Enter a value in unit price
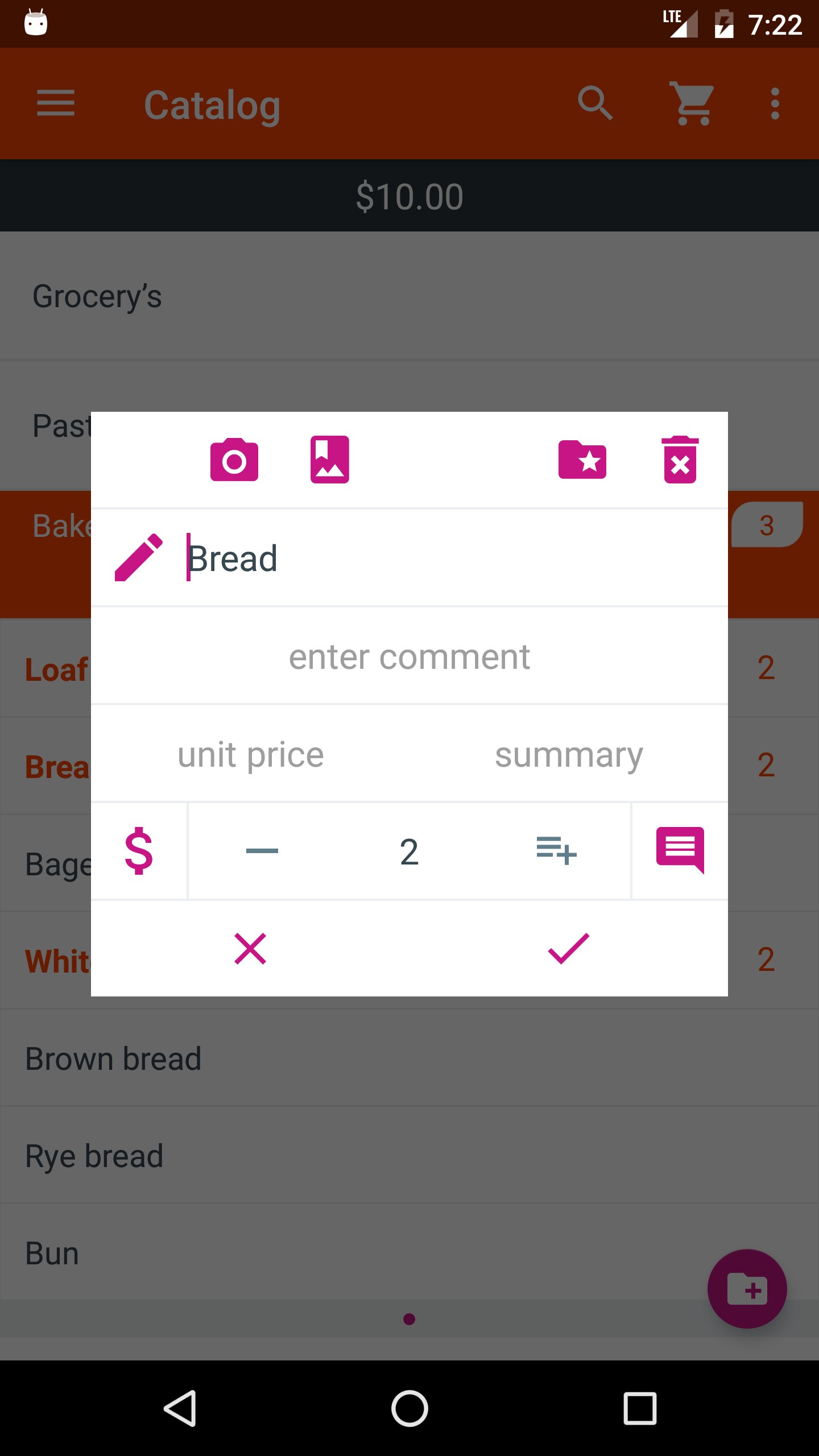This screenshot has height=1456, width=819. pos(250,755)
